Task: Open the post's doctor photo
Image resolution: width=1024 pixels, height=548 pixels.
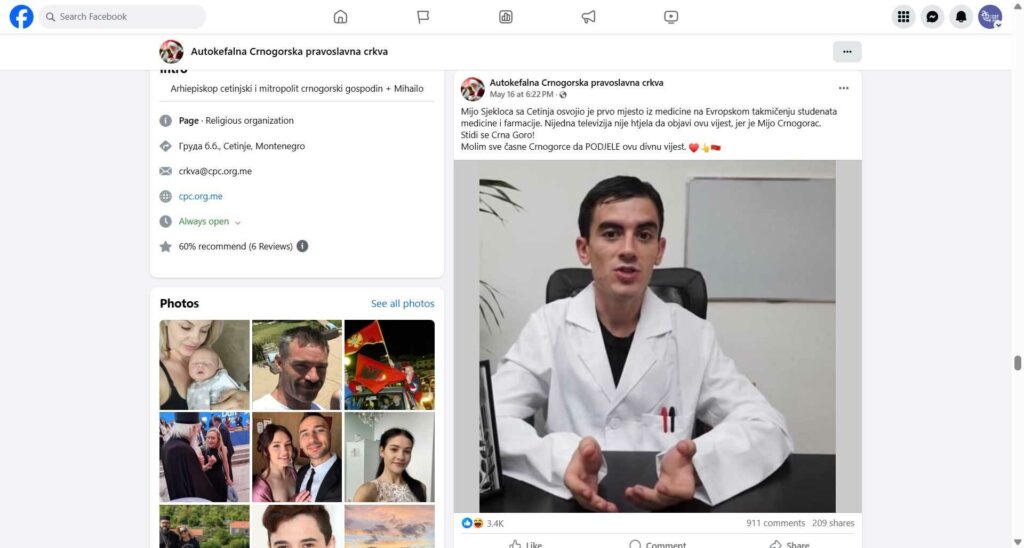Action: tap(644, 336)
